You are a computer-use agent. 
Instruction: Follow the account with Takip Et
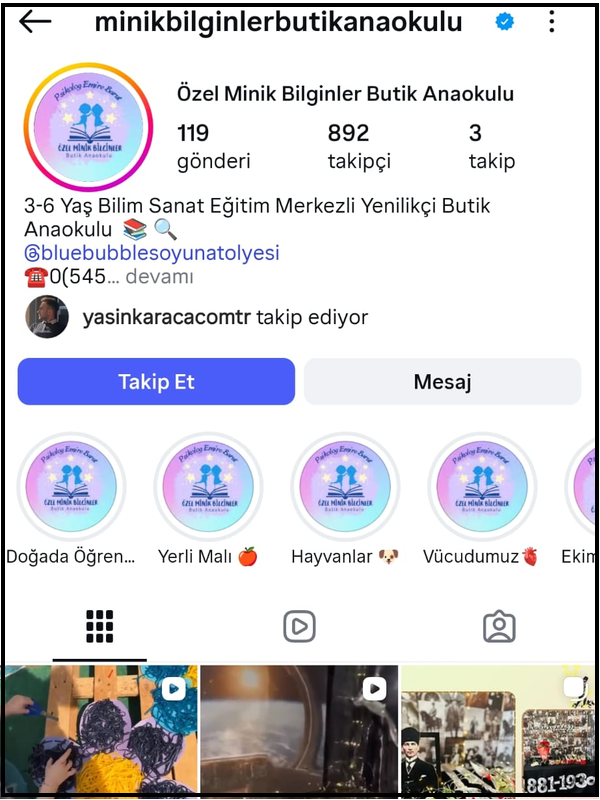coord(156,382)
